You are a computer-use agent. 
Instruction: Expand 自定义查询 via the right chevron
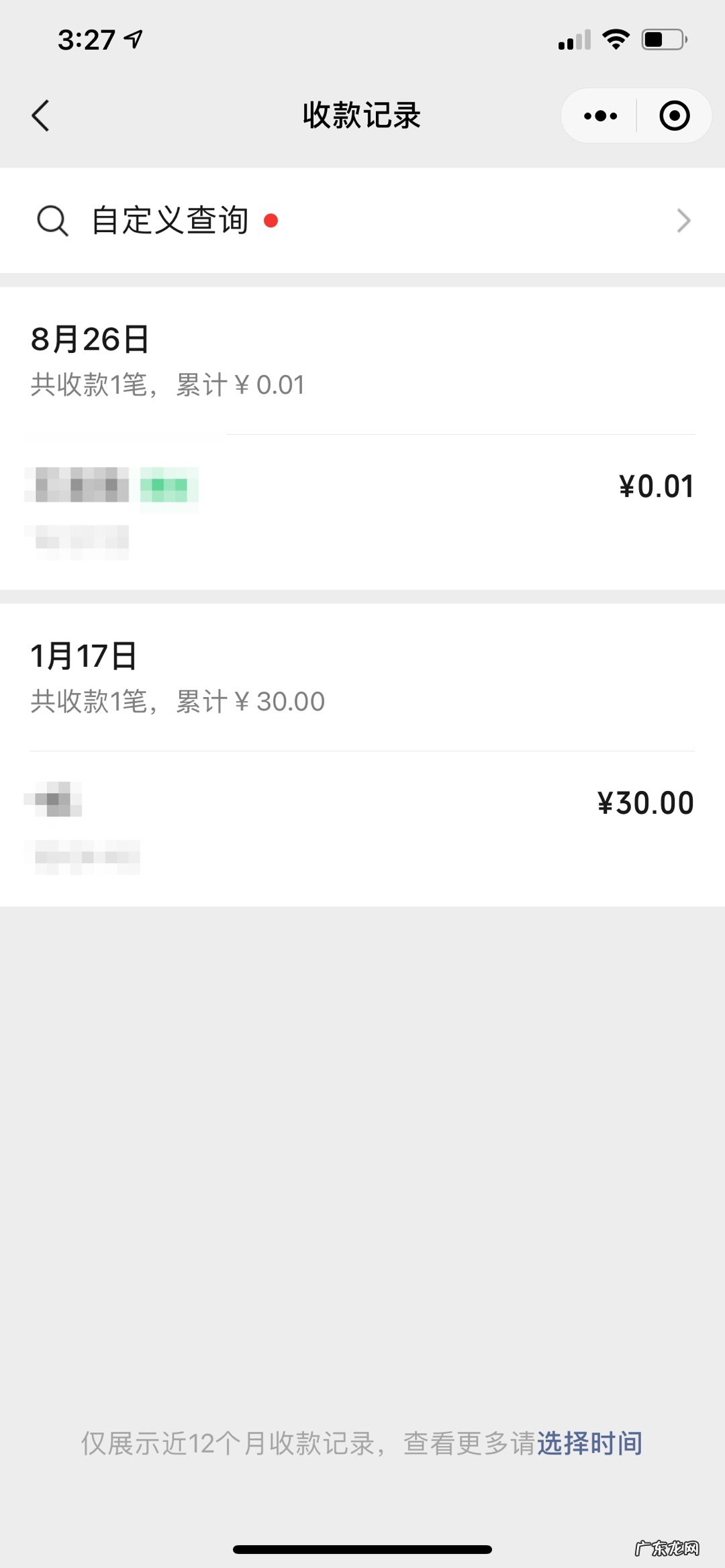683,220
